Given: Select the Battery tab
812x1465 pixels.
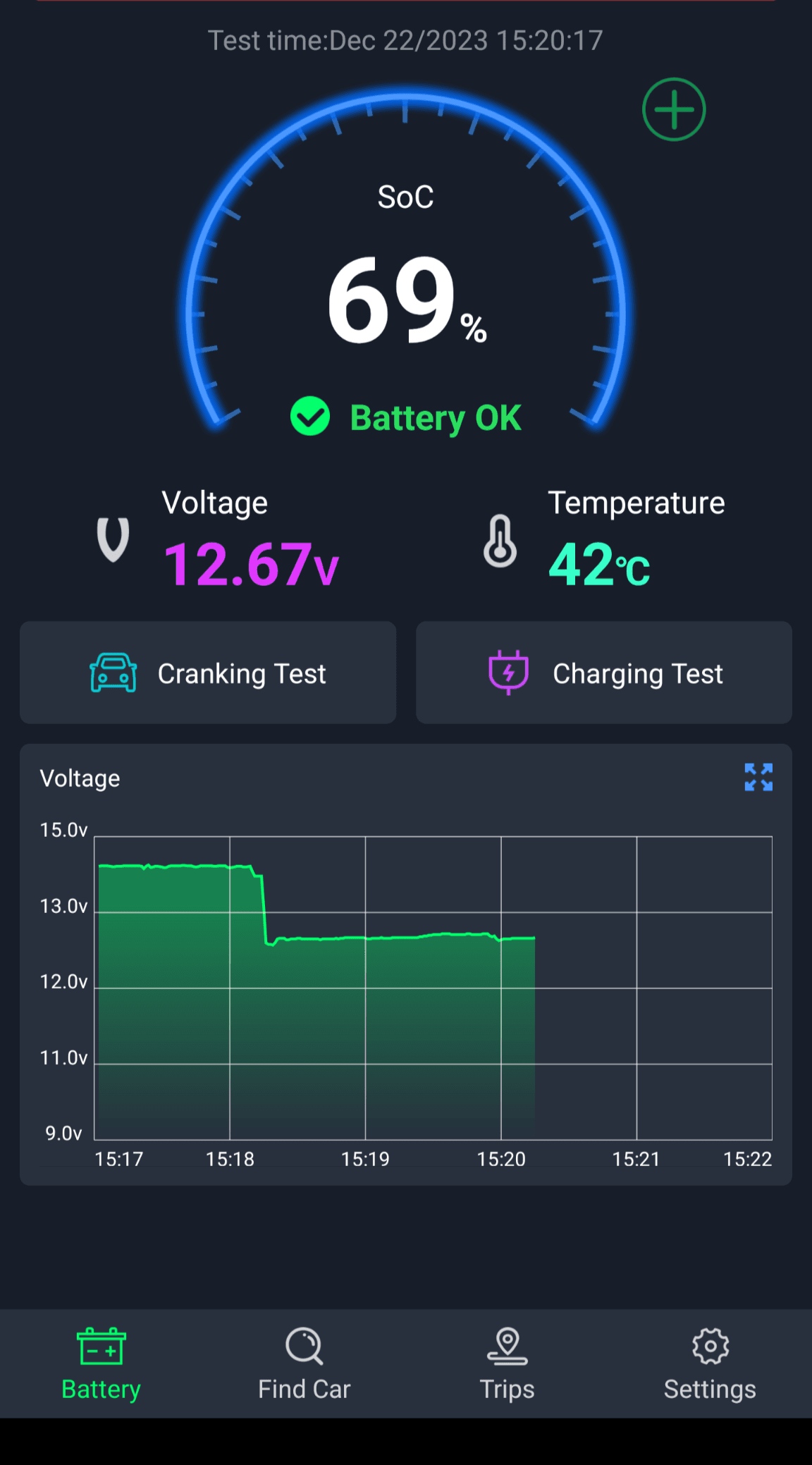Looking at the screenshot, I should pos(101,1364).
